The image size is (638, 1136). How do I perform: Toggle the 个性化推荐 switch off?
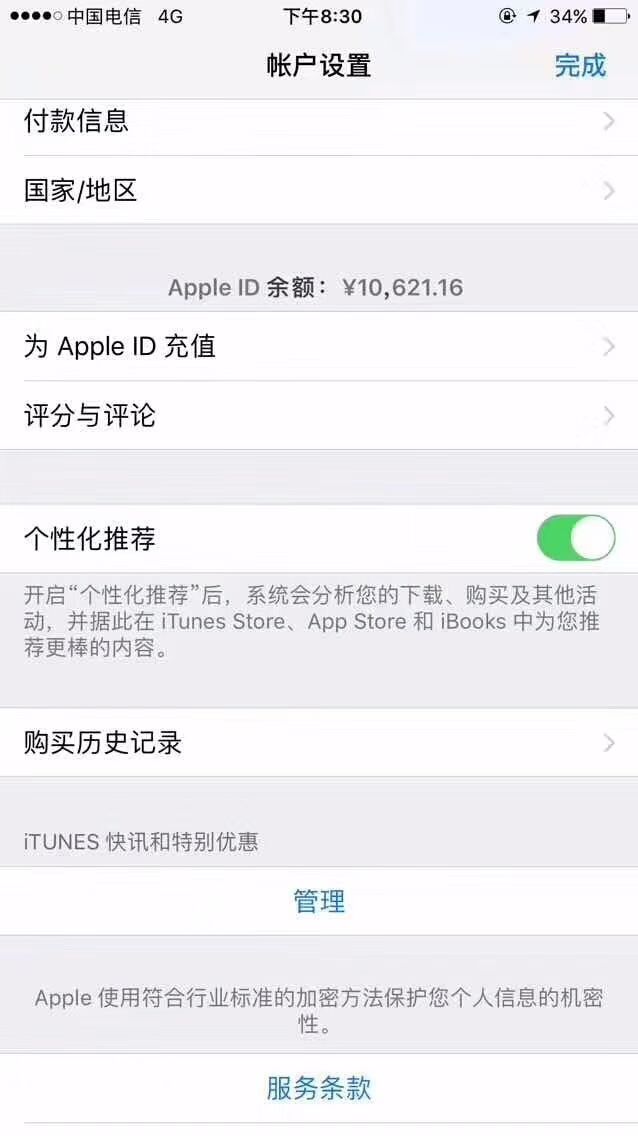pos(576,538)
